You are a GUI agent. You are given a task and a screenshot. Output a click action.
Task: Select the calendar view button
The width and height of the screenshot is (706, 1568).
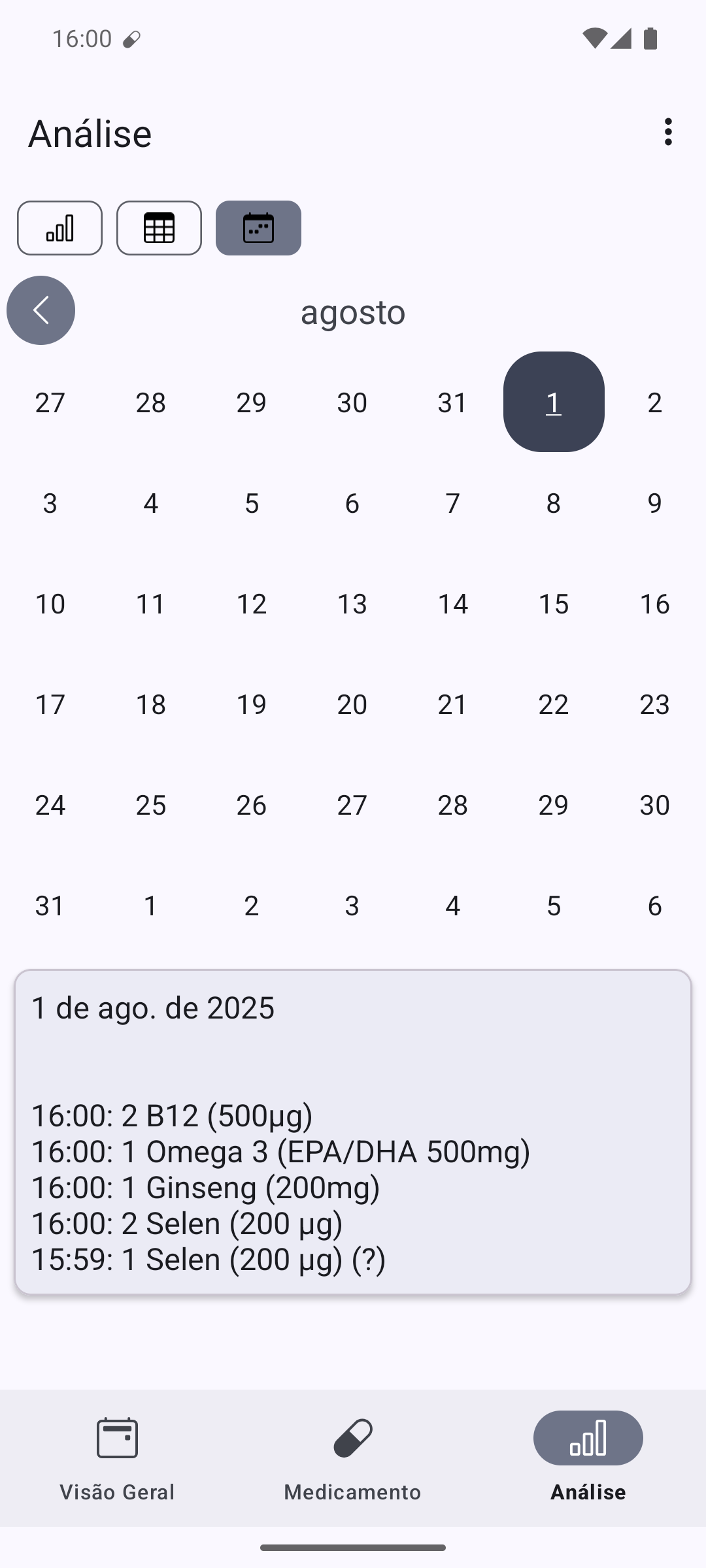[x=258, y=228]
